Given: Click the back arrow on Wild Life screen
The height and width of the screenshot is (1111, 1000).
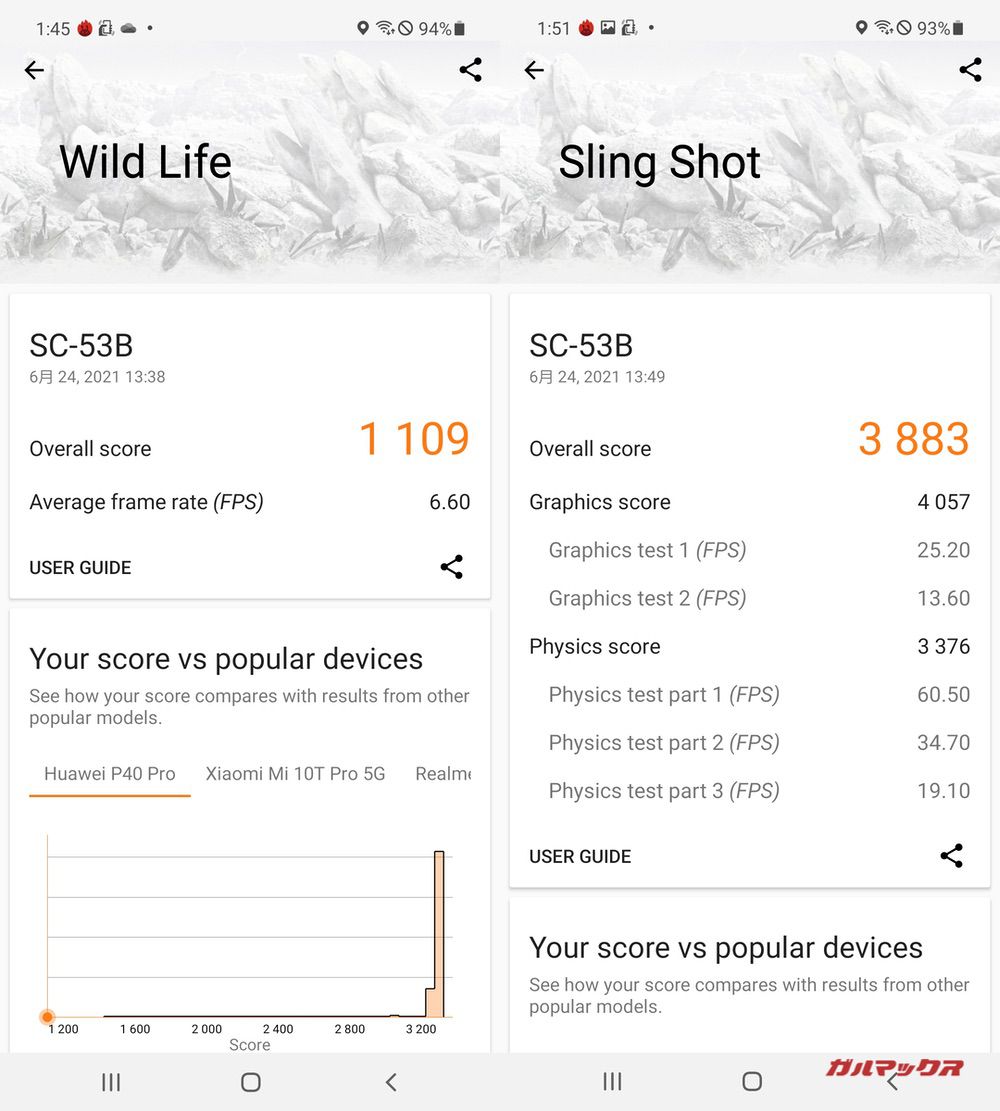Looking at the screenshot, I should pyautogui.click(x=34, y=70).
